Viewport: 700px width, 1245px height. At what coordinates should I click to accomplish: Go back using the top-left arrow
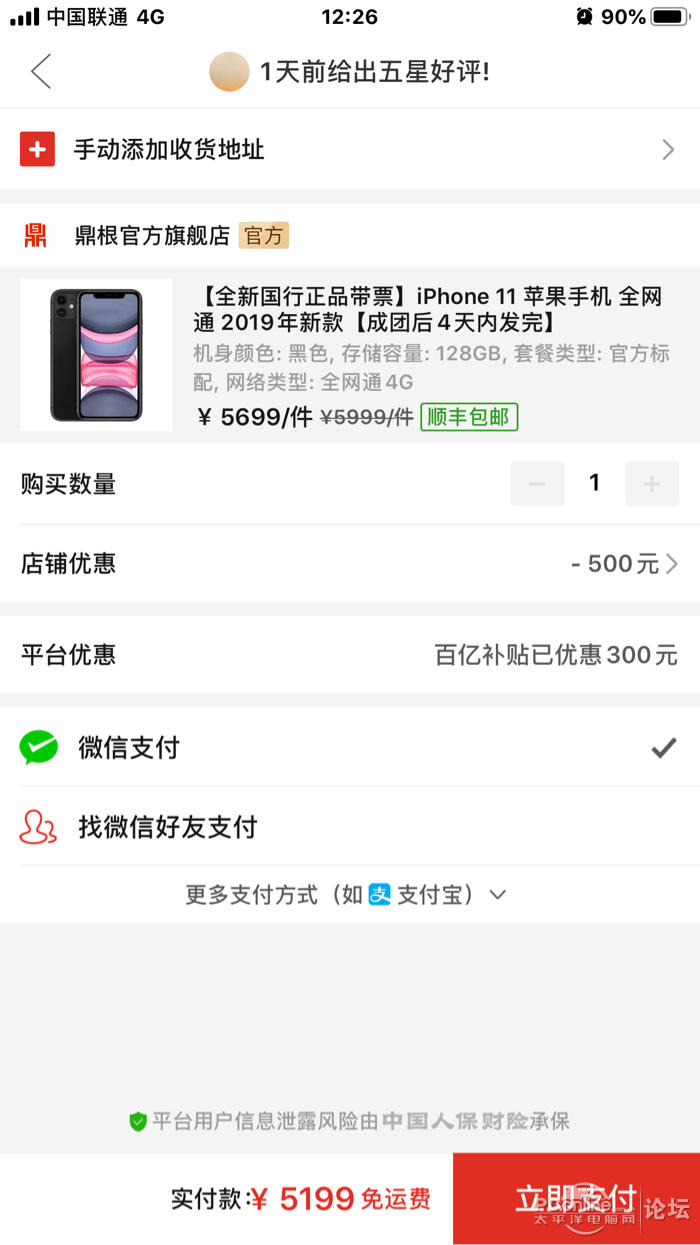(x=41, y=72)
